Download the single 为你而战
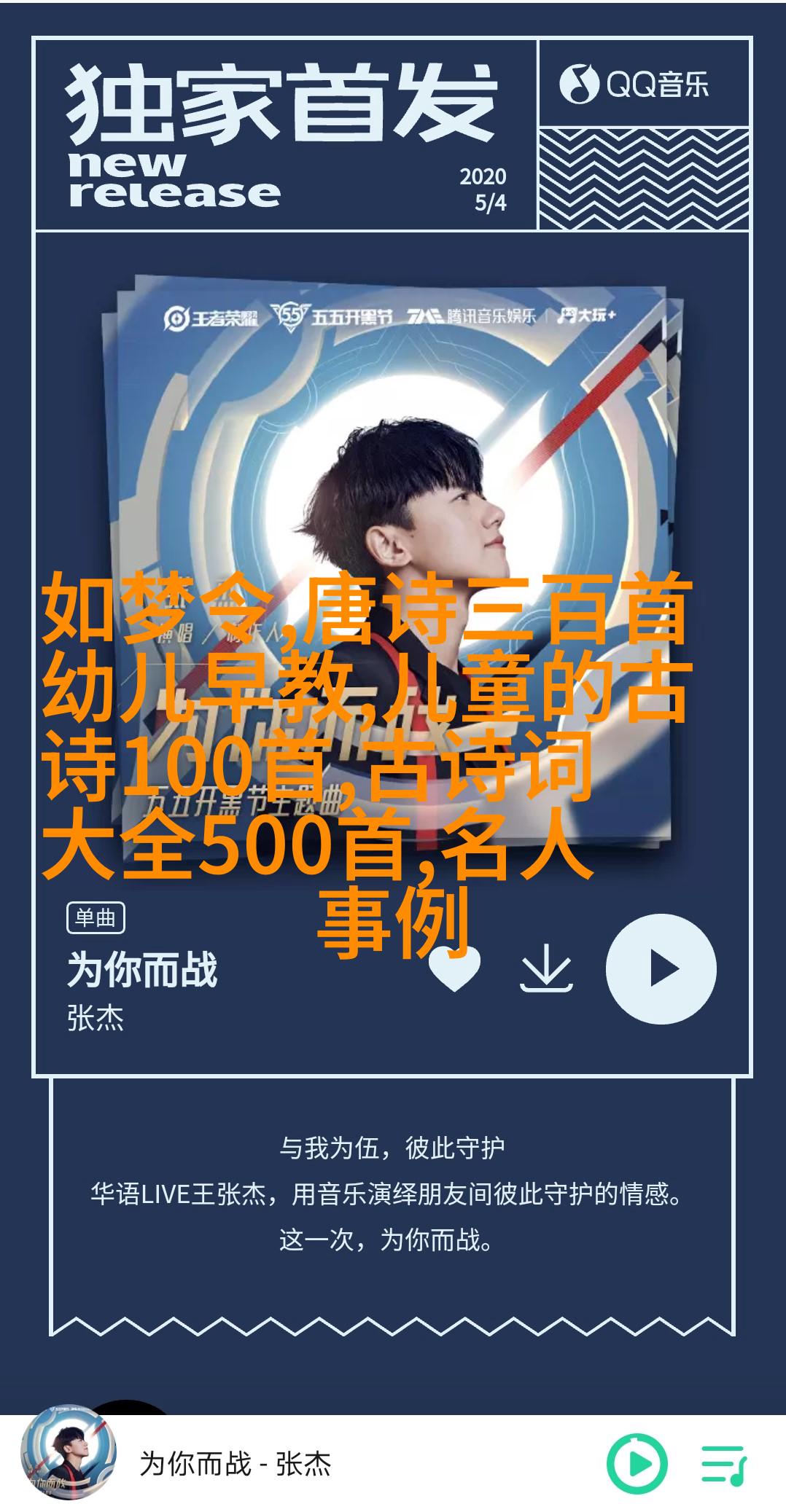The image size is (786, 1512). 546,970
